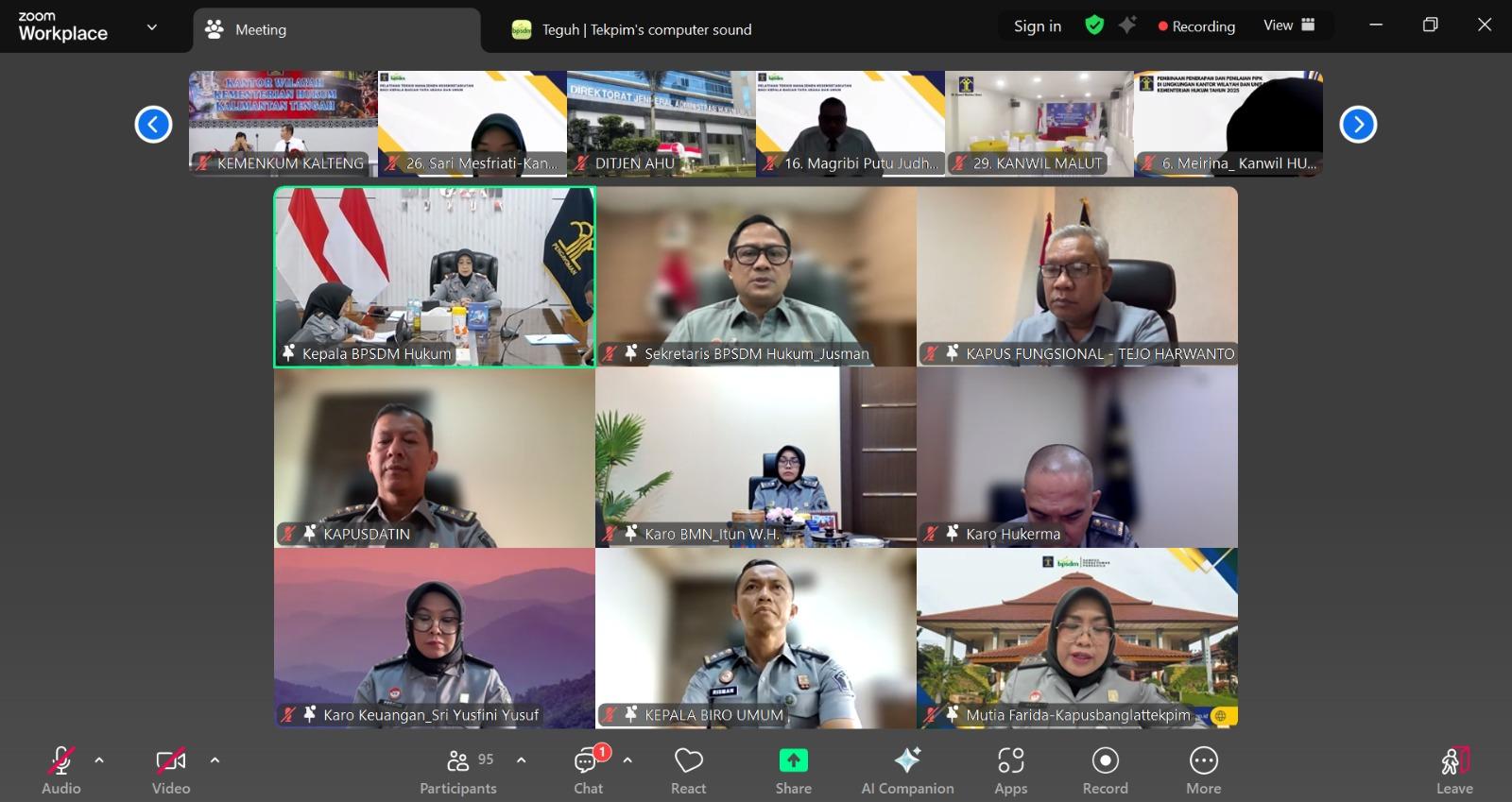Expand video options arrow
The image size is (1512, 802).
click(215, 759)
